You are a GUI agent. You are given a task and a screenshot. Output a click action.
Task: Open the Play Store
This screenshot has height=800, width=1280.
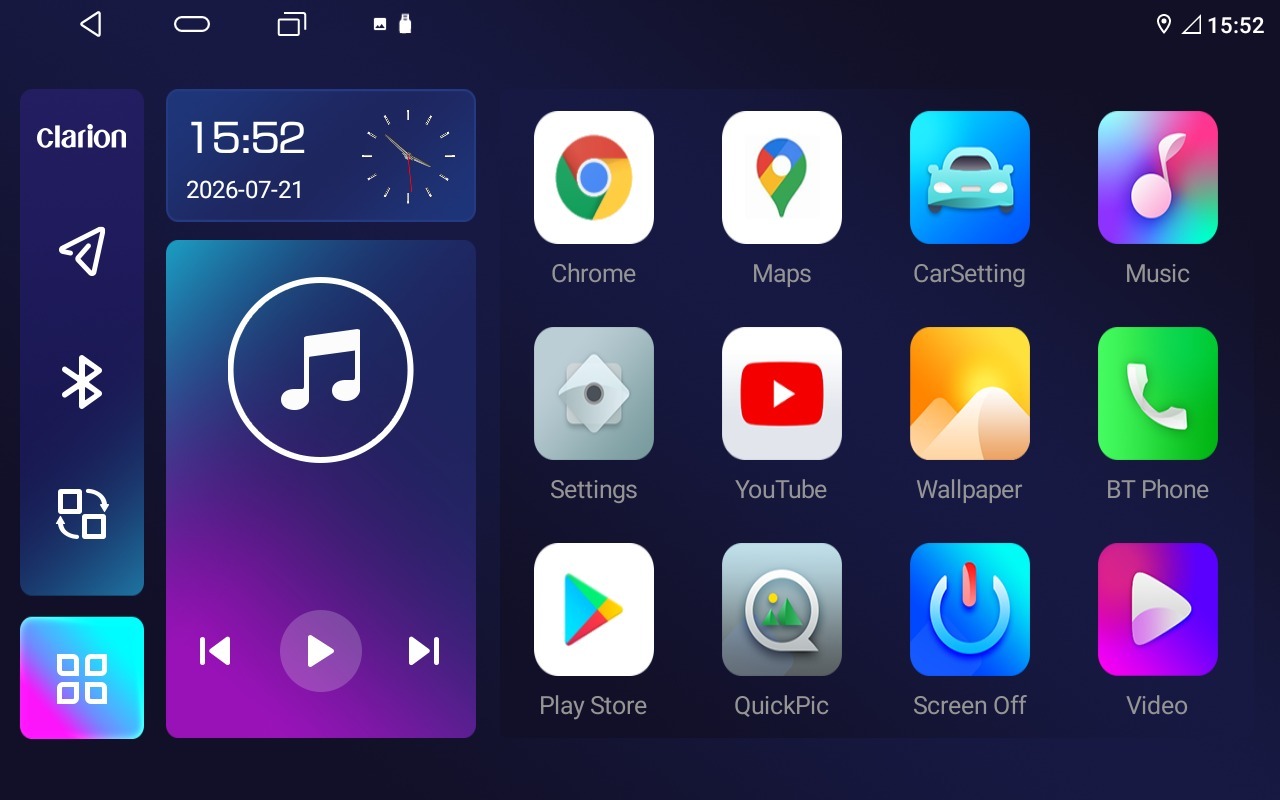tap(594, 610)
